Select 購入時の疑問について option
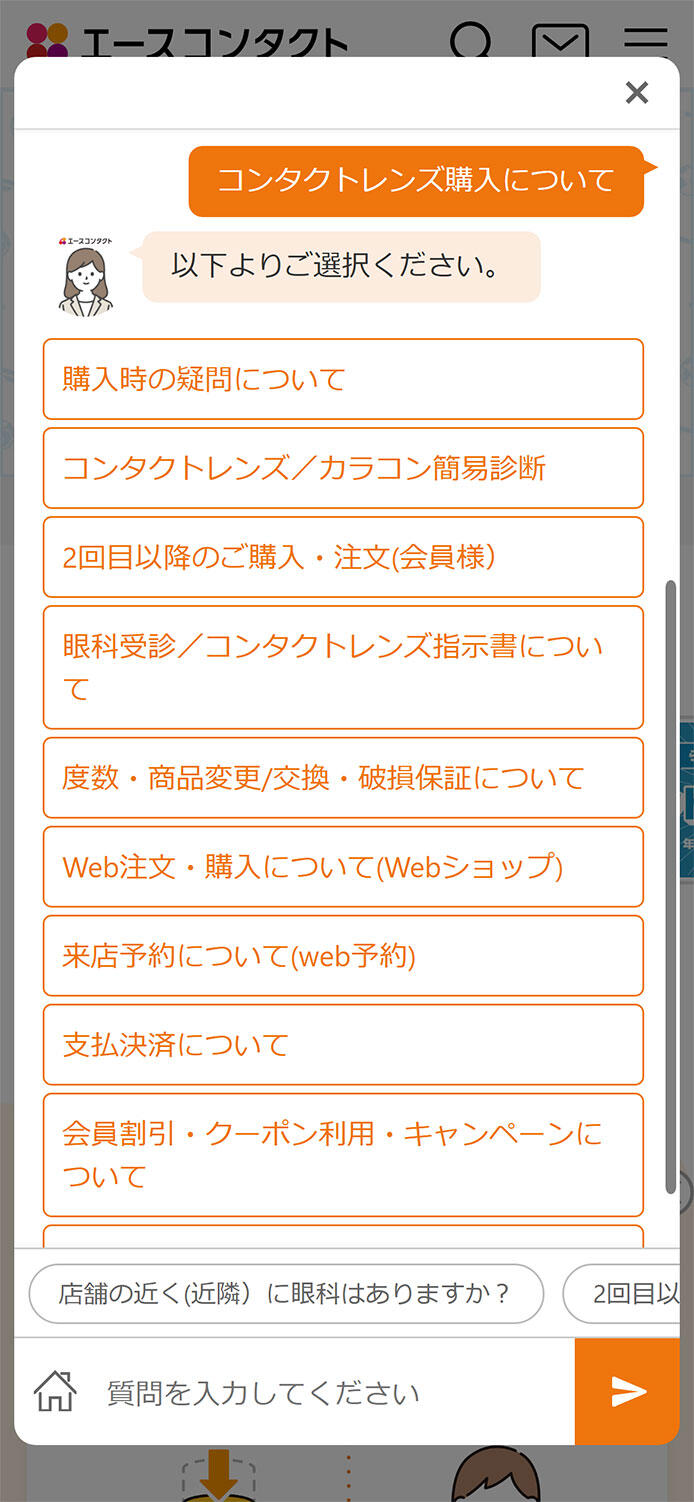Viewport: 694px width, 1502px height. click(x=343, y=379)
